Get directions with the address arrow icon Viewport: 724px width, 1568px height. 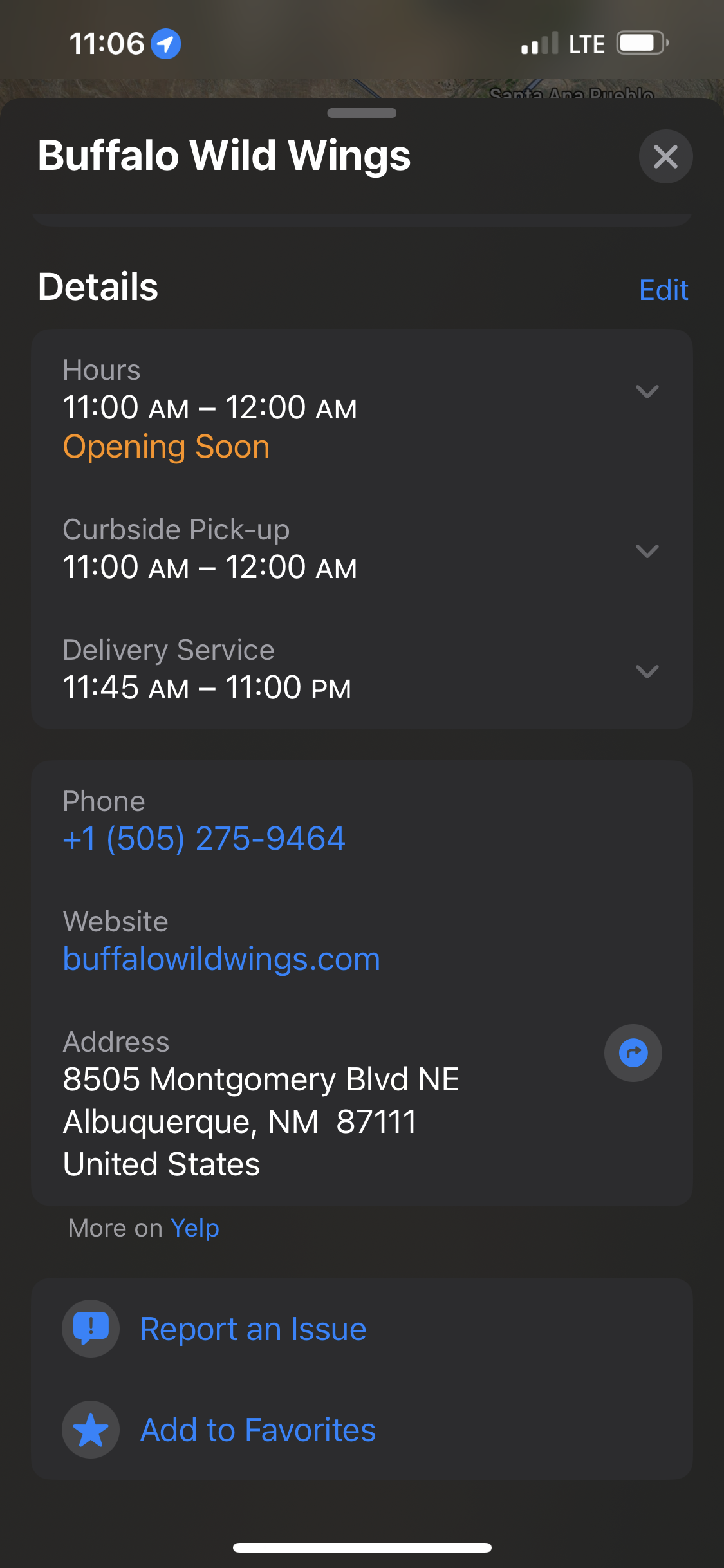click(633, 1053)
